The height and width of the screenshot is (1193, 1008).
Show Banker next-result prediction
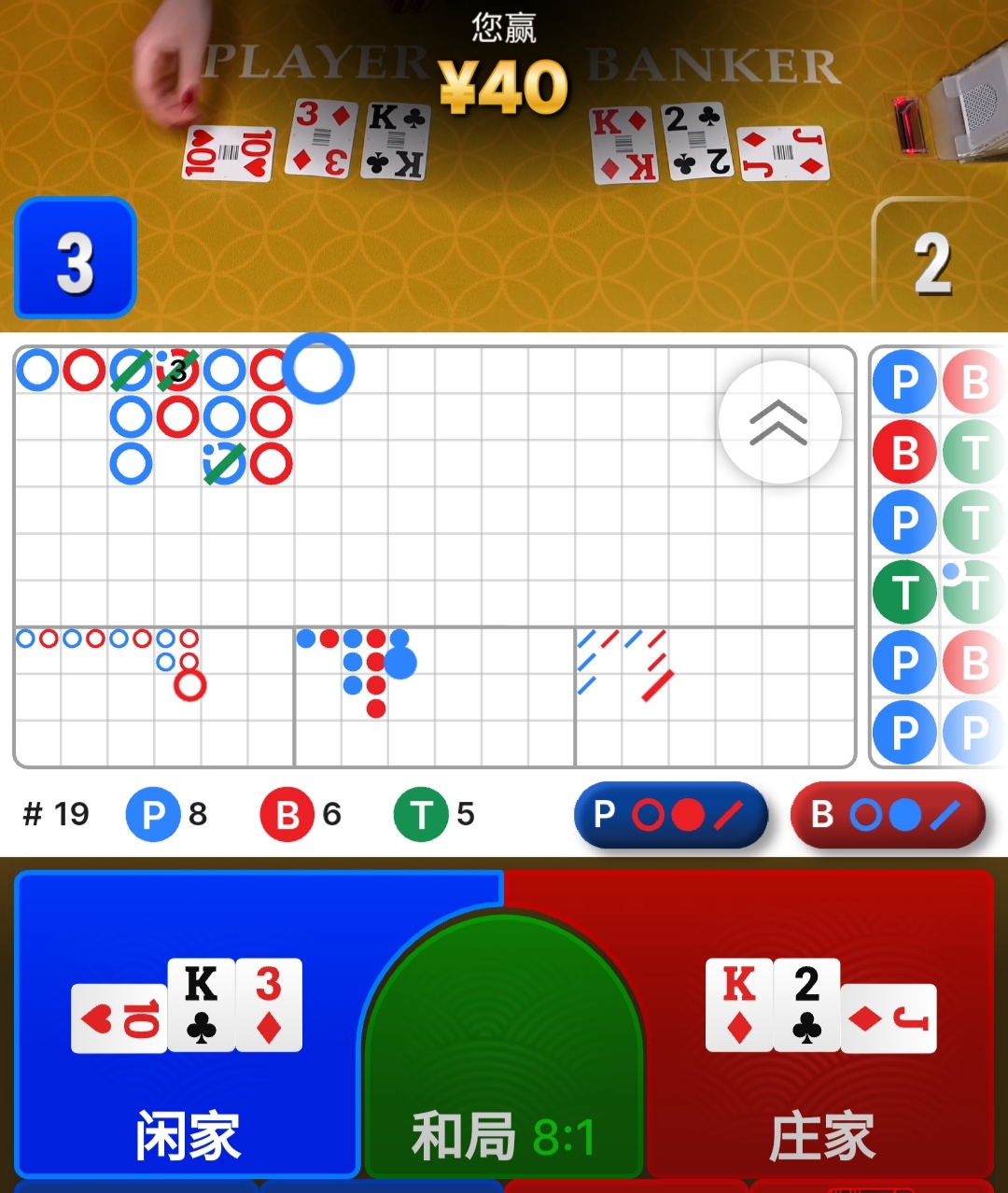[x=888, y=815]
